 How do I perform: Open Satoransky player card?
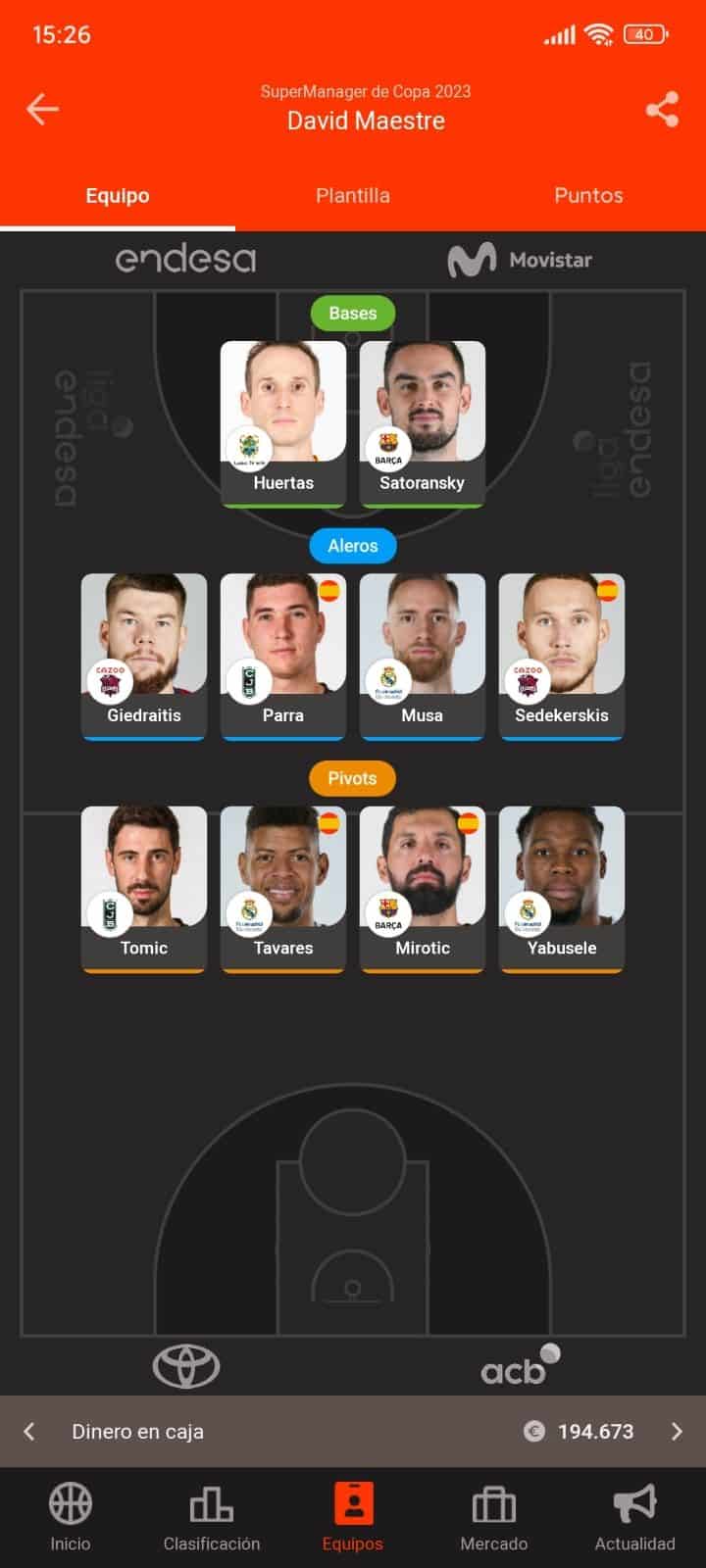click(423, 422)
